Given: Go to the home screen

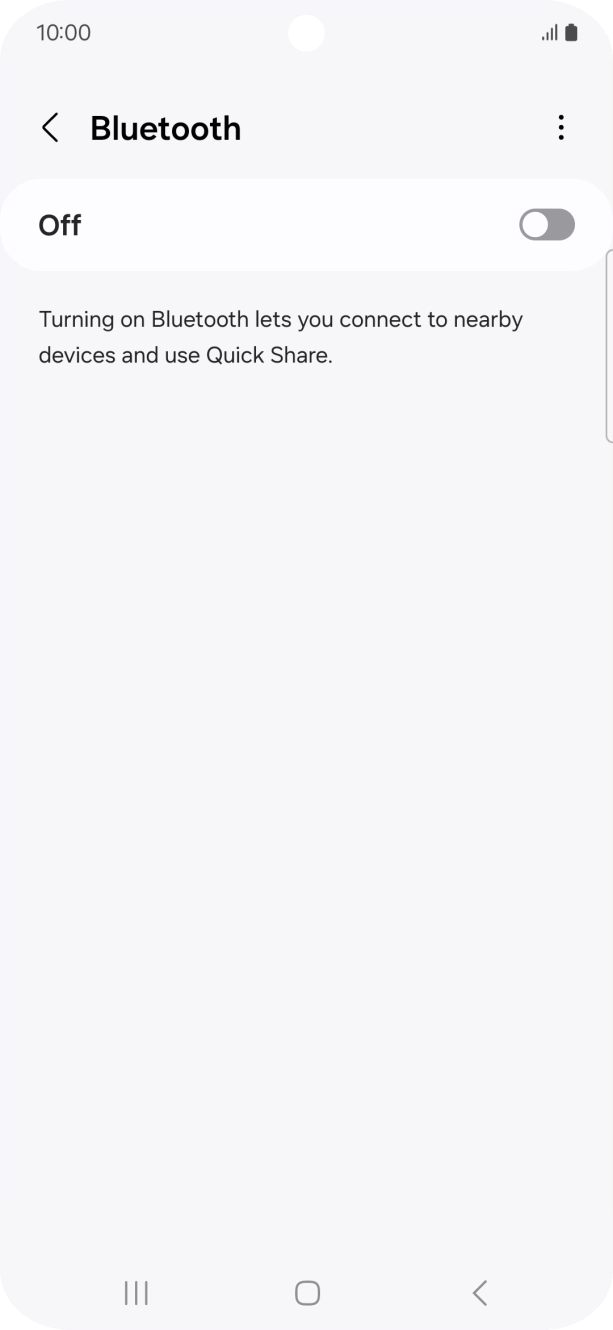Looking at the screenshot, I should pos(307,1293).
